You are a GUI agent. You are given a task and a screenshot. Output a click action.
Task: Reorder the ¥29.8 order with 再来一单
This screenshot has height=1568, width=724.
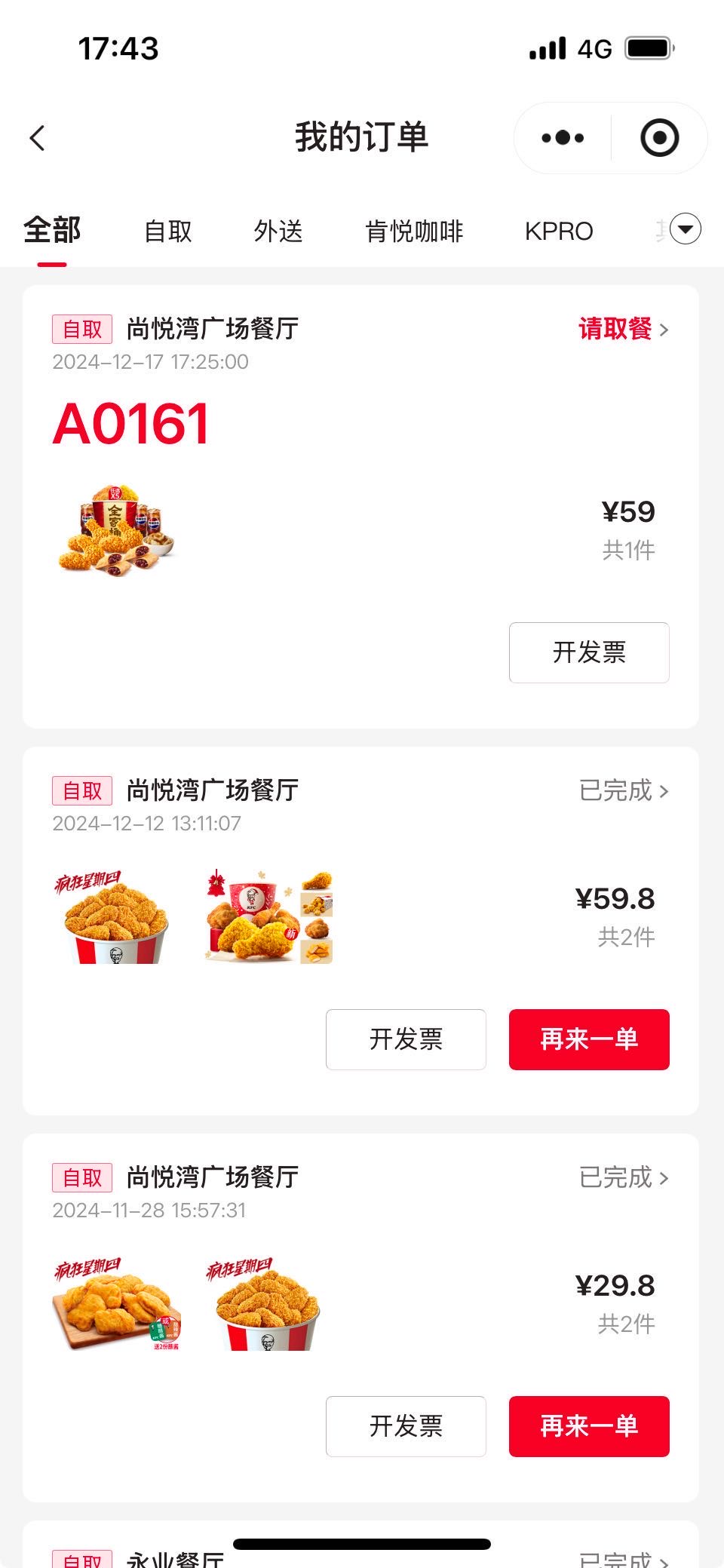click(x=589, y=1426)
